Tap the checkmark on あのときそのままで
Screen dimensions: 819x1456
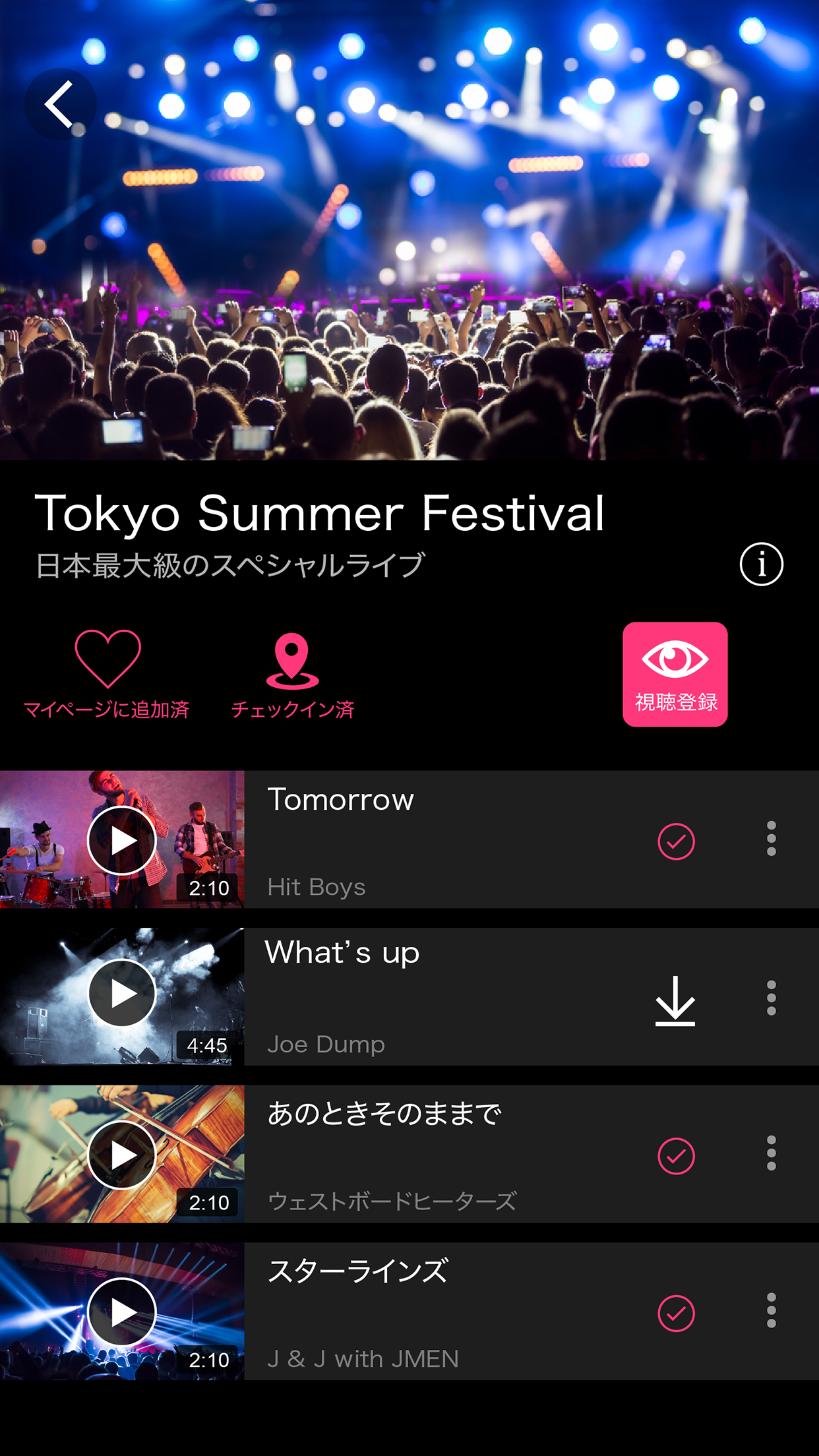click(x=676, y=1156)
